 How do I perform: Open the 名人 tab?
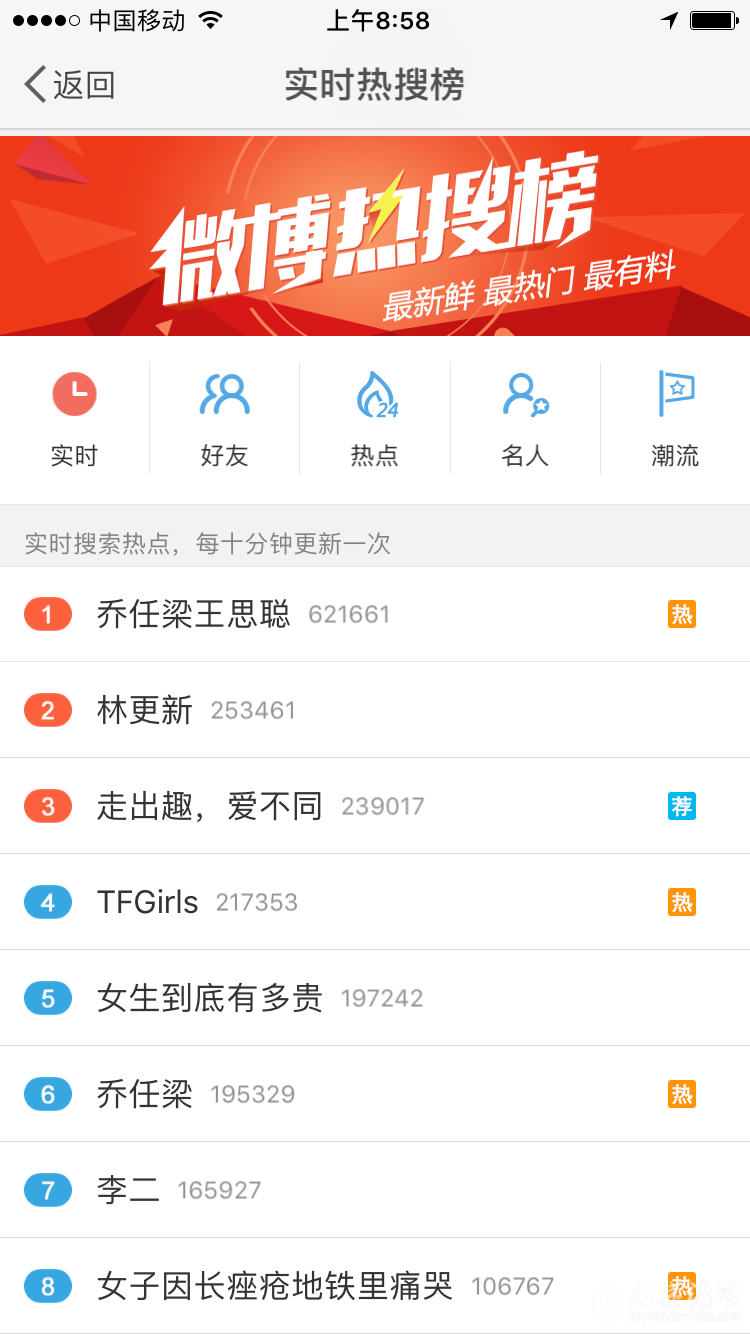525,419
